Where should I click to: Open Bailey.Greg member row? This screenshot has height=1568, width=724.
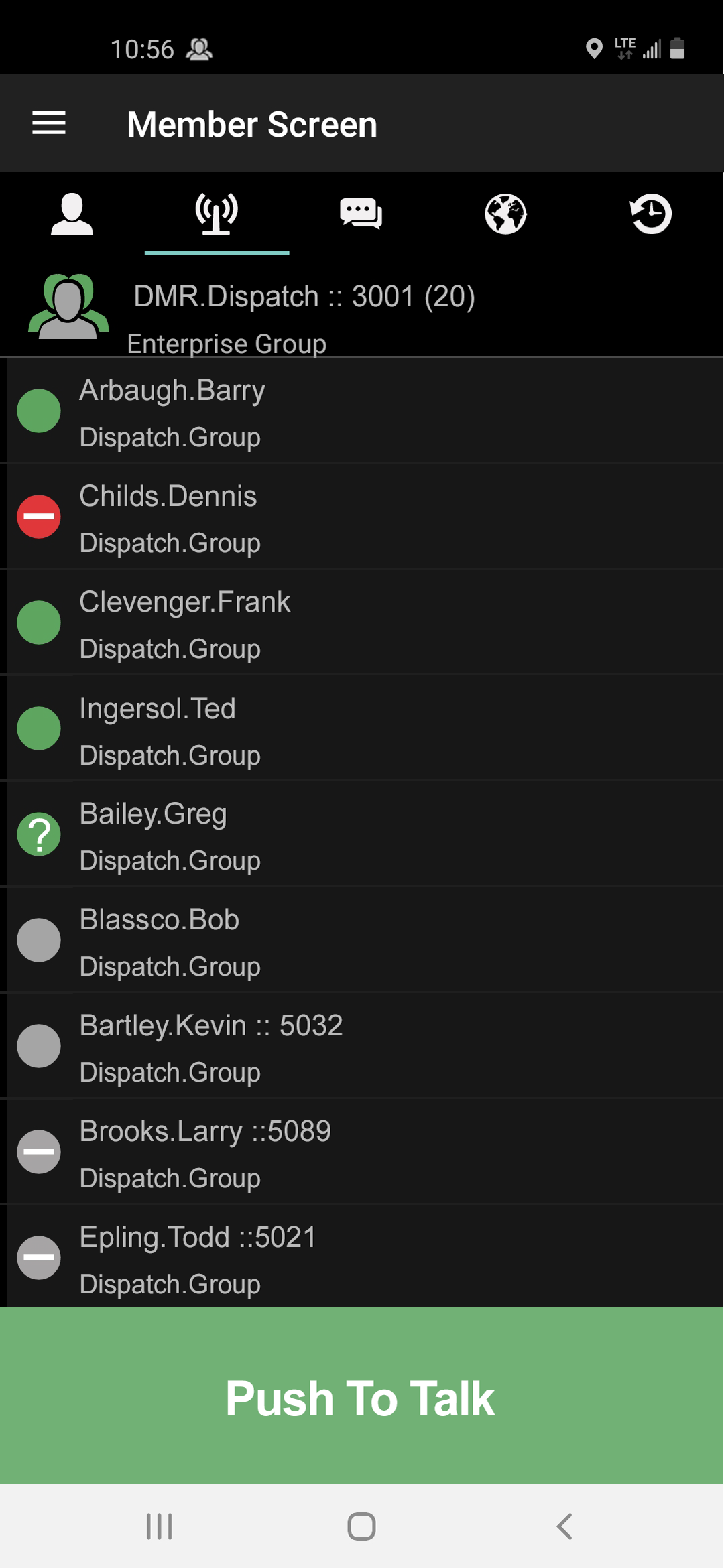pyautogui.click(x=365, y=834)
